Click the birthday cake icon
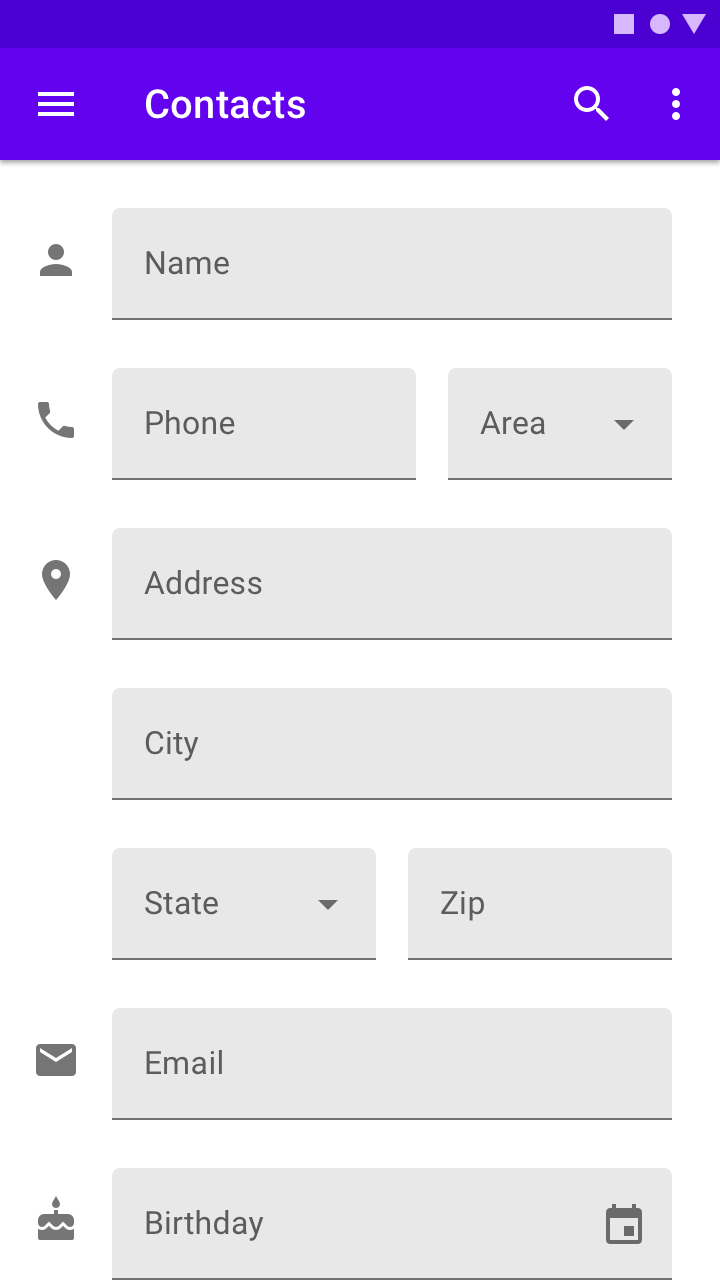This screenshot has height=1280, width=720. (55, 1220)
